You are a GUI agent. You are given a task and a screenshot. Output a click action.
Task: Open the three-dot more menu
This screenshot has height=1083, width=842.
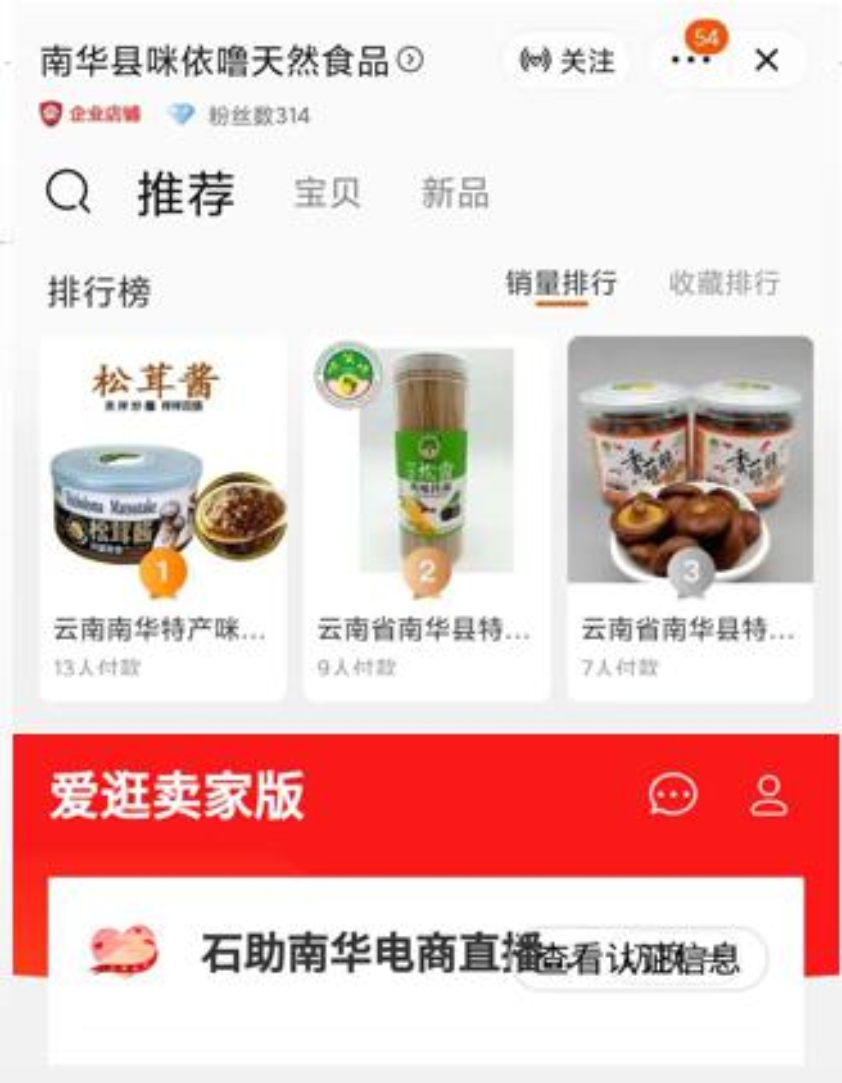(690, 61)
